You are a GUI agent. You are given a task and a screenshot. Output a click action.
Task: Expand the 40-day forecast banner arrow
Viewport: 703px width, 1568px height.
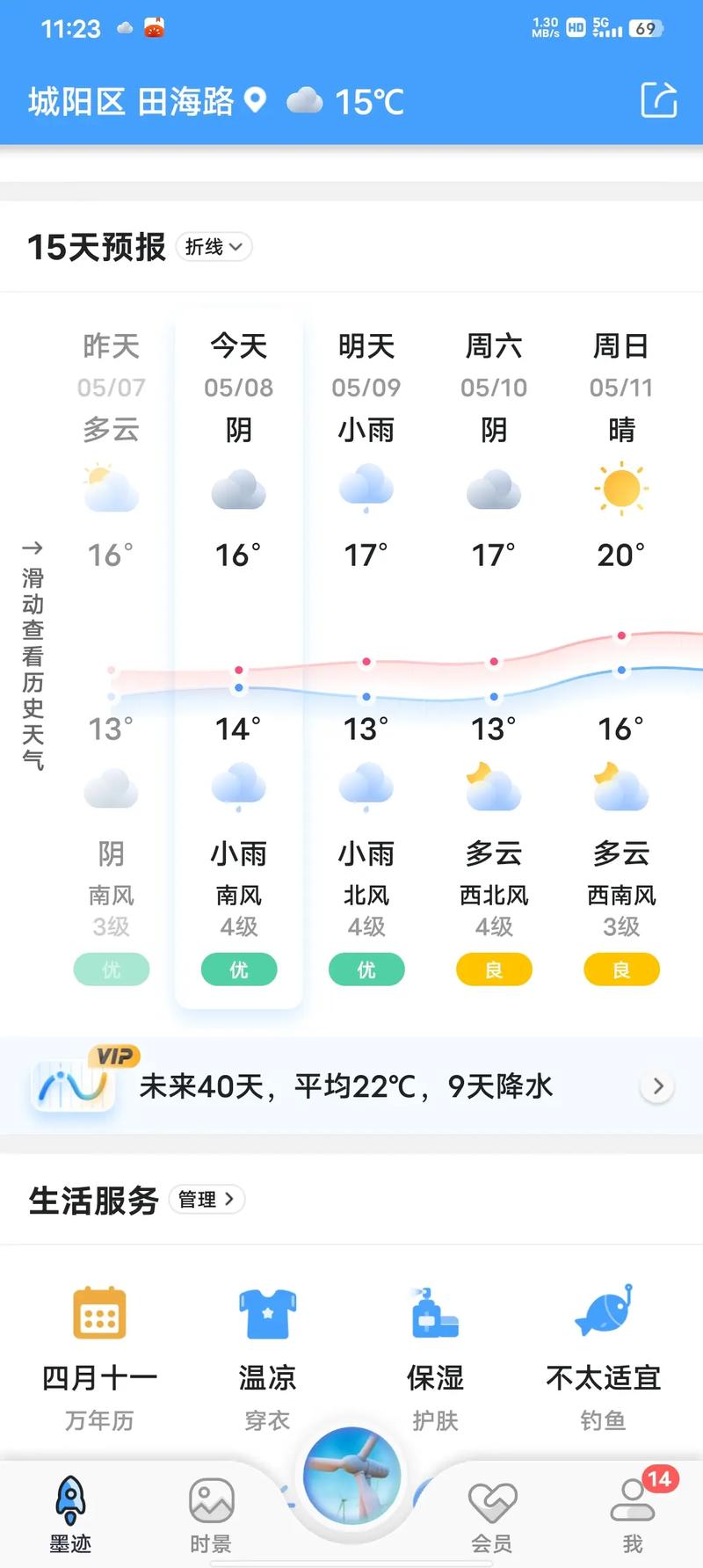point(657,1085)
